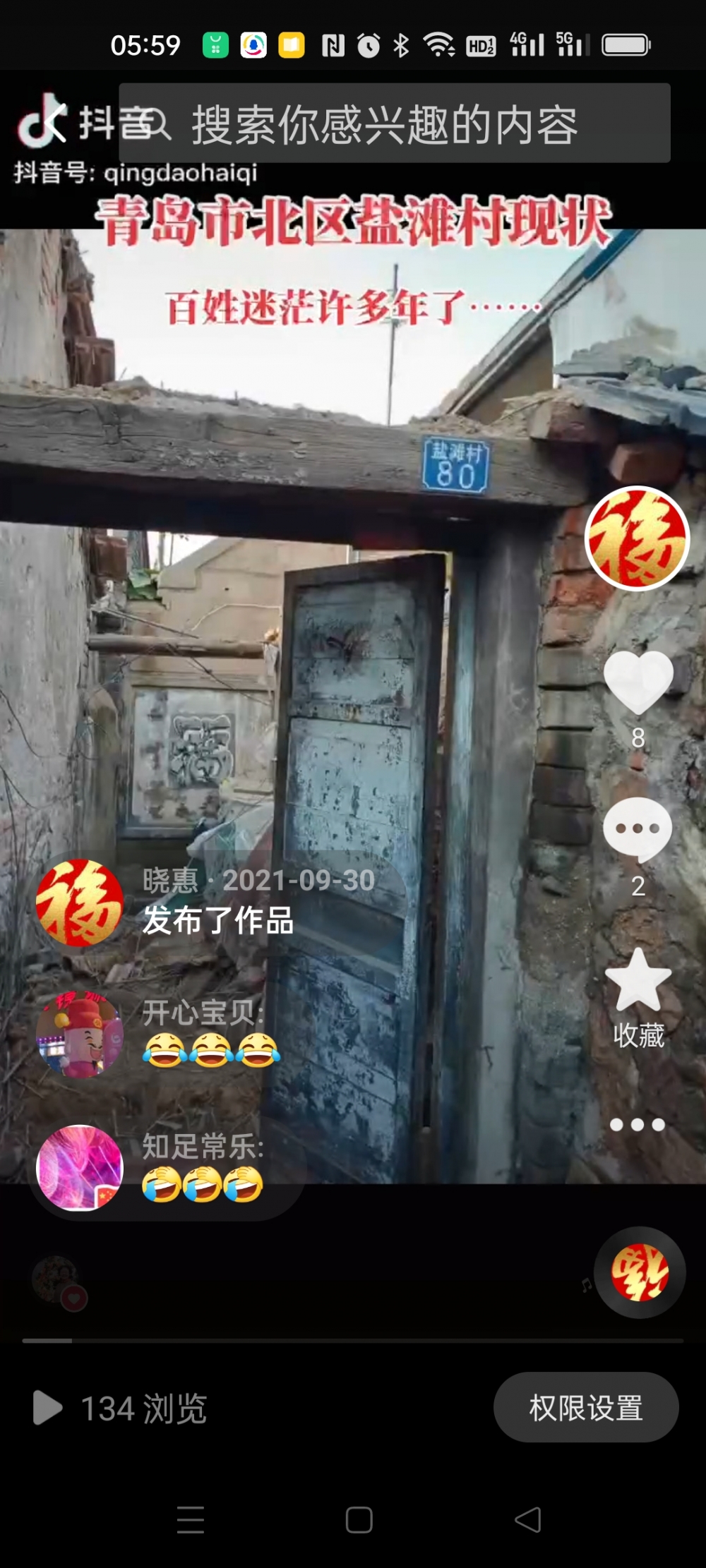Open the spinning music disc
The width and height of the screenshot is (706, 1568).
coord(640,1272)
